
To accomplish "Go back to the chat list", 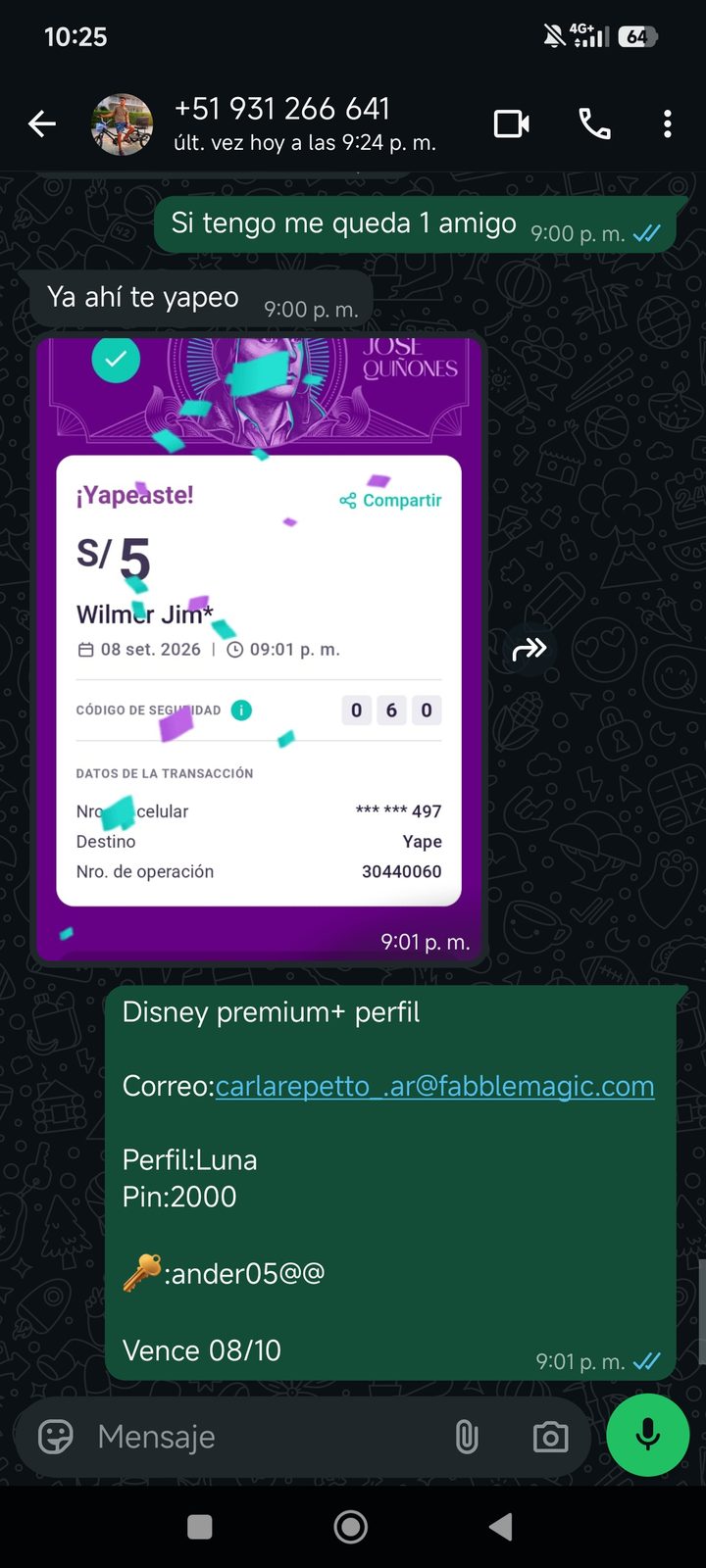I will [x=42, y=123].
